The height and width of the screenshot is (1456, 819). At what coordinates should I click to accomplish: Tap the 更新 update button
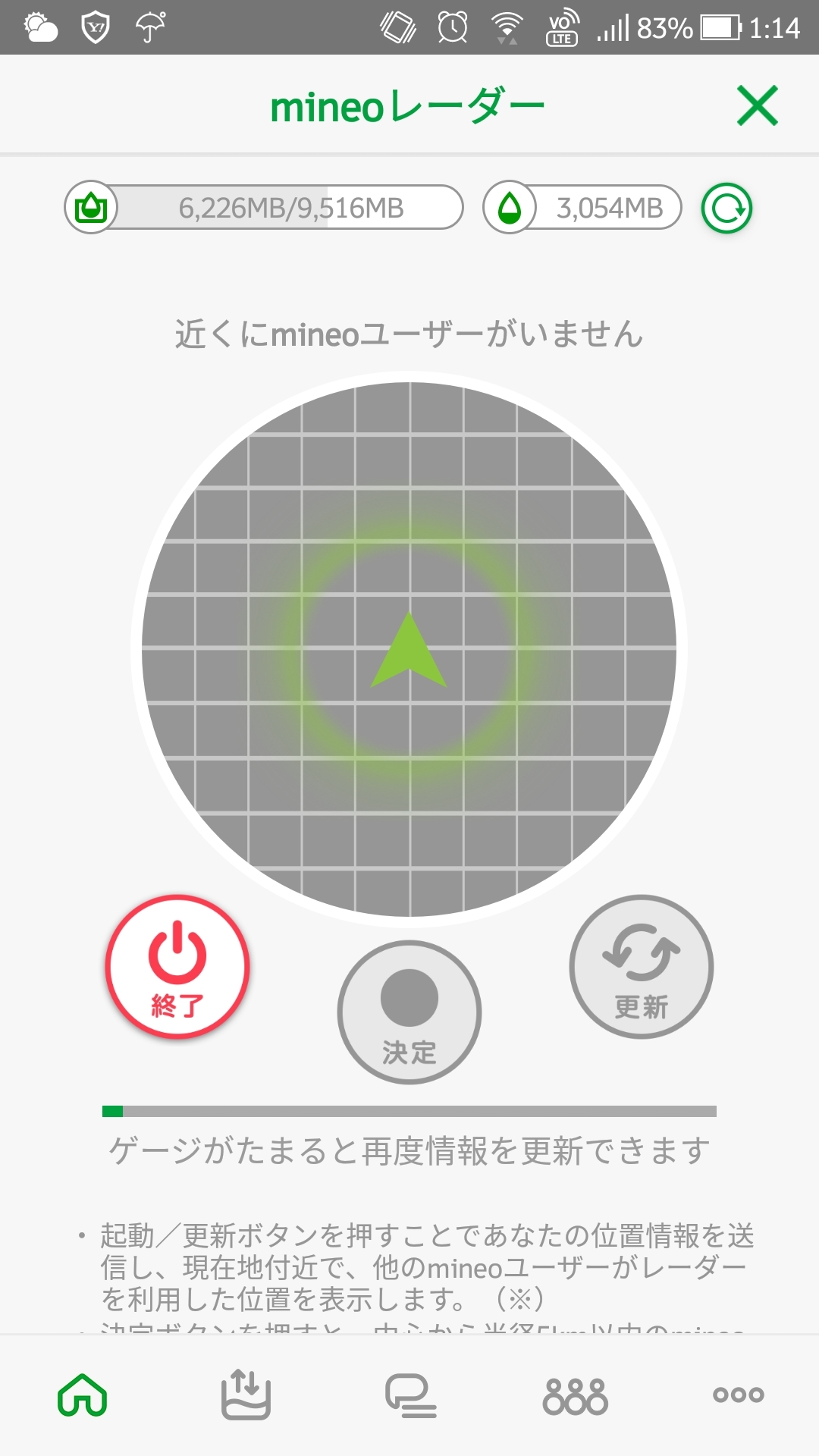(x=641, y=967)
